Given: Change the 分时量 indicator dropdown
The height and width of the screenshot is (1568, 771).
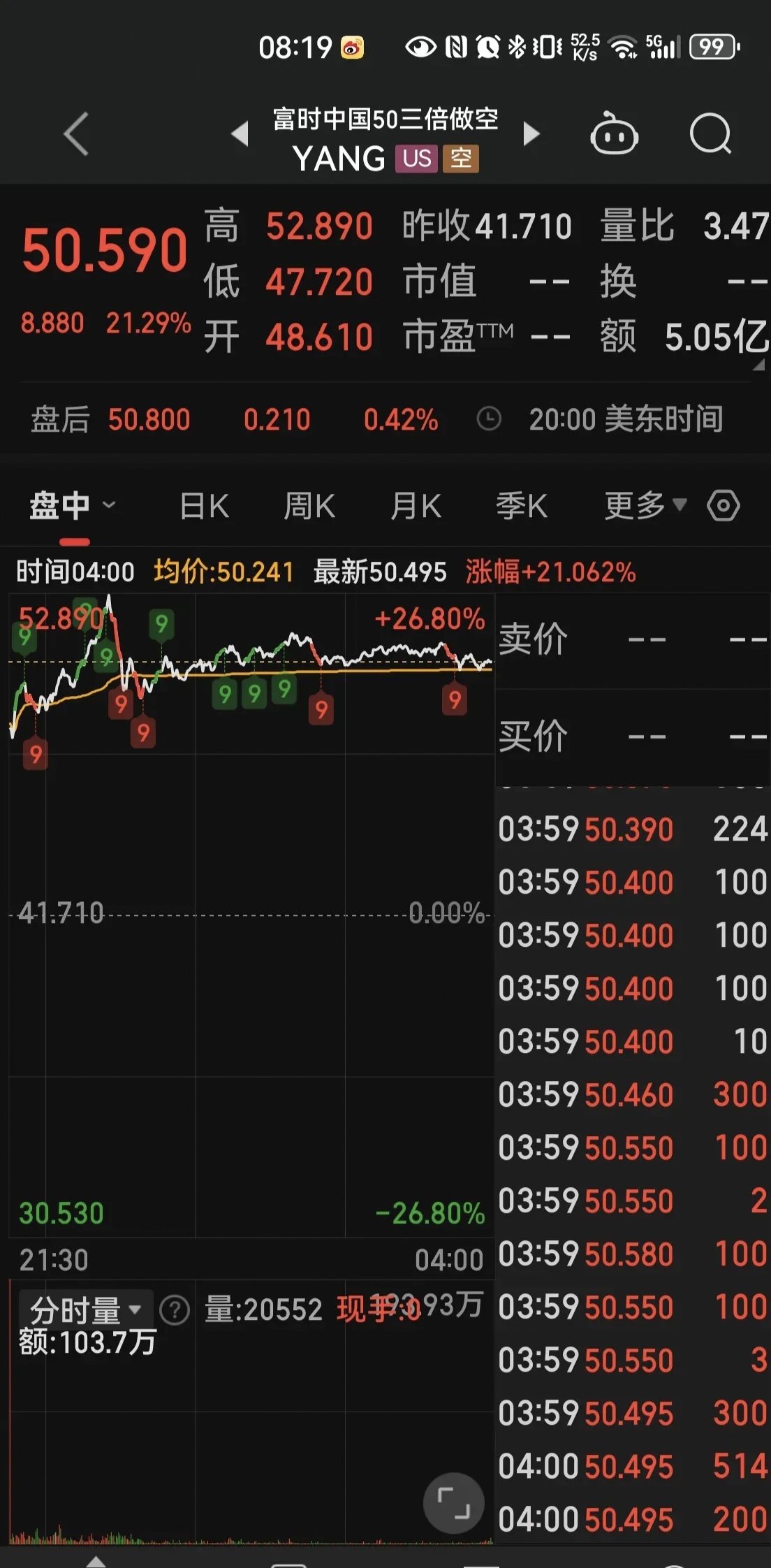Looking at the screenshot, I should 85,1309.
